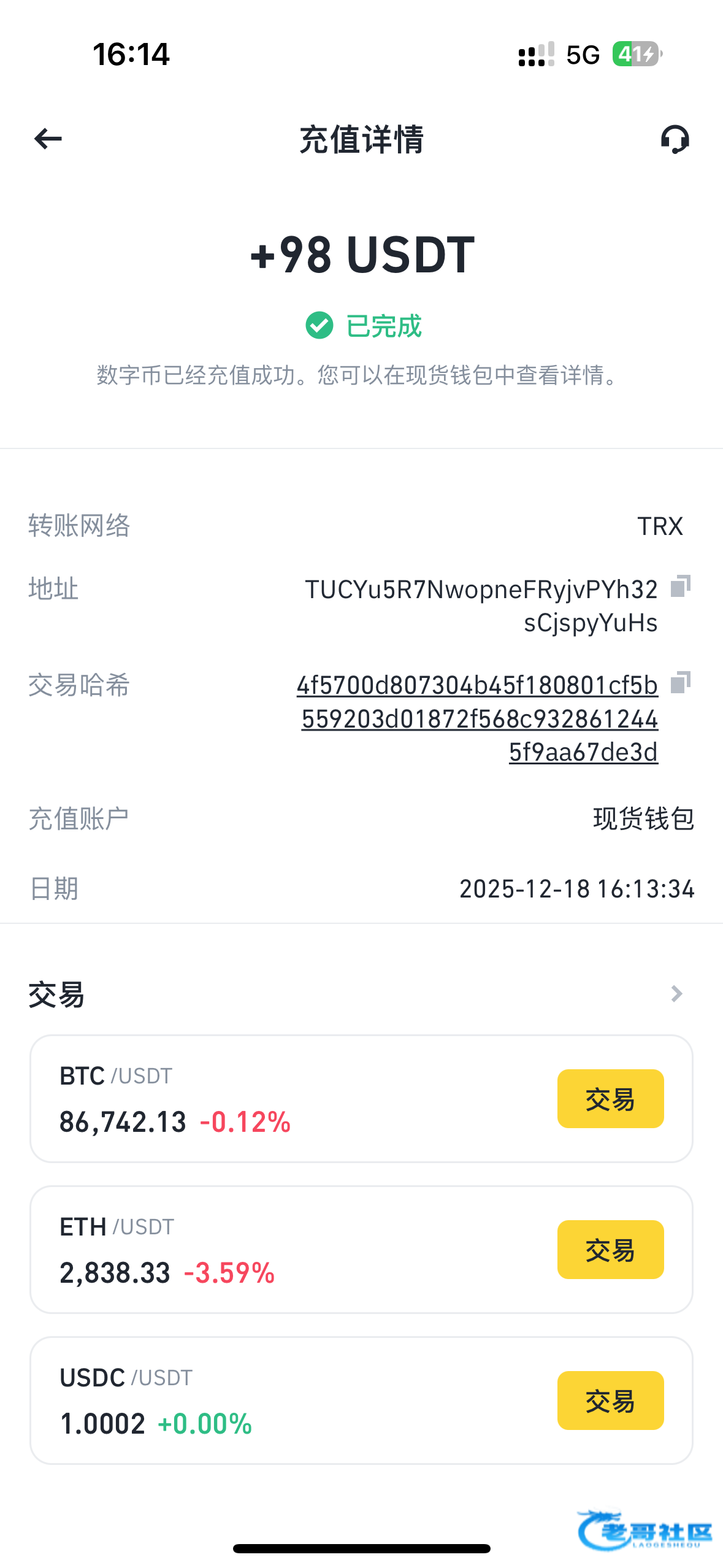Tap 交易 button for BTC/USDT

tap(610, 1099)
